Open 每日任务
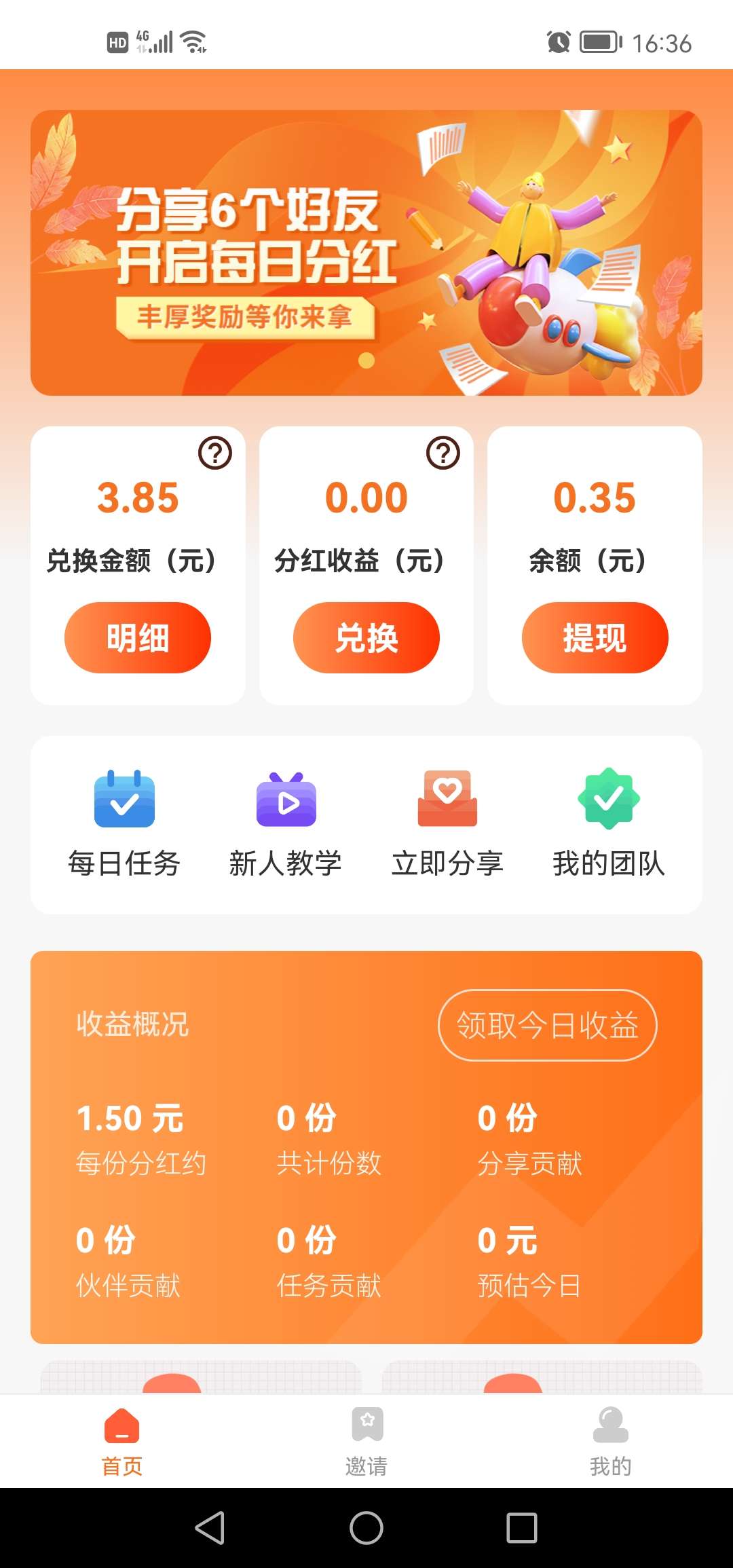Viewport: 733px width, 1568px height. (x=124, y=823)
